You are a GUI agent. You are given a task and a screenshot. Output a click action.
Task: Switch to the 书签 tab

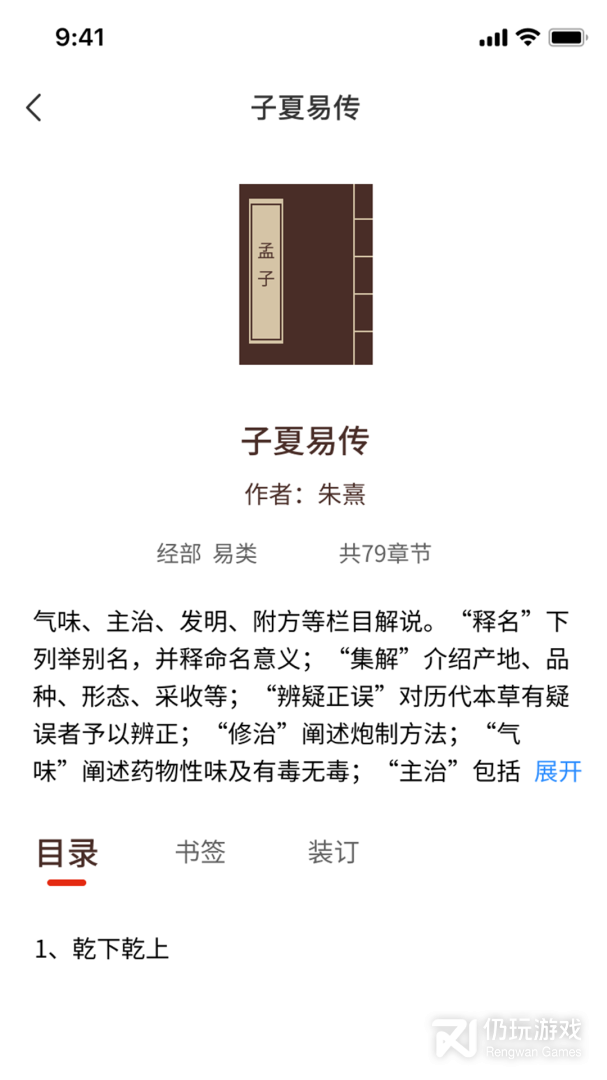pyautogui.click(x=200, y=852)
